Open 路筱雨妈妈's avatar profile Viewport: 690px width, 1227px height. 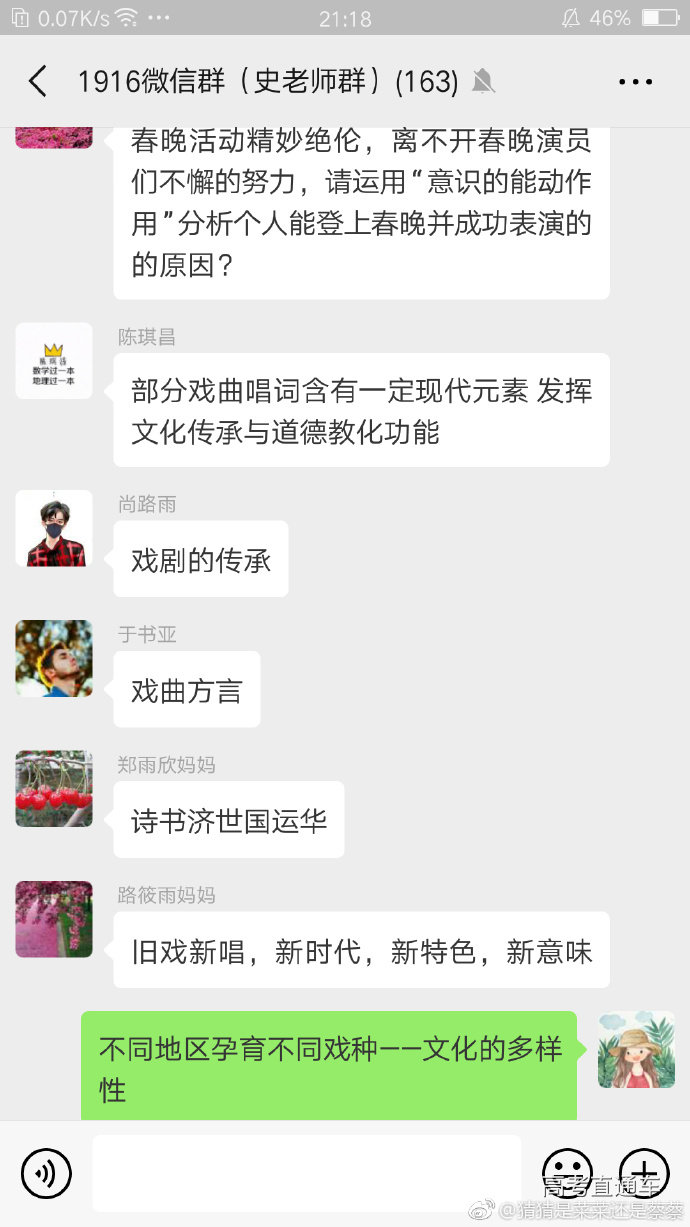(54, 919)
